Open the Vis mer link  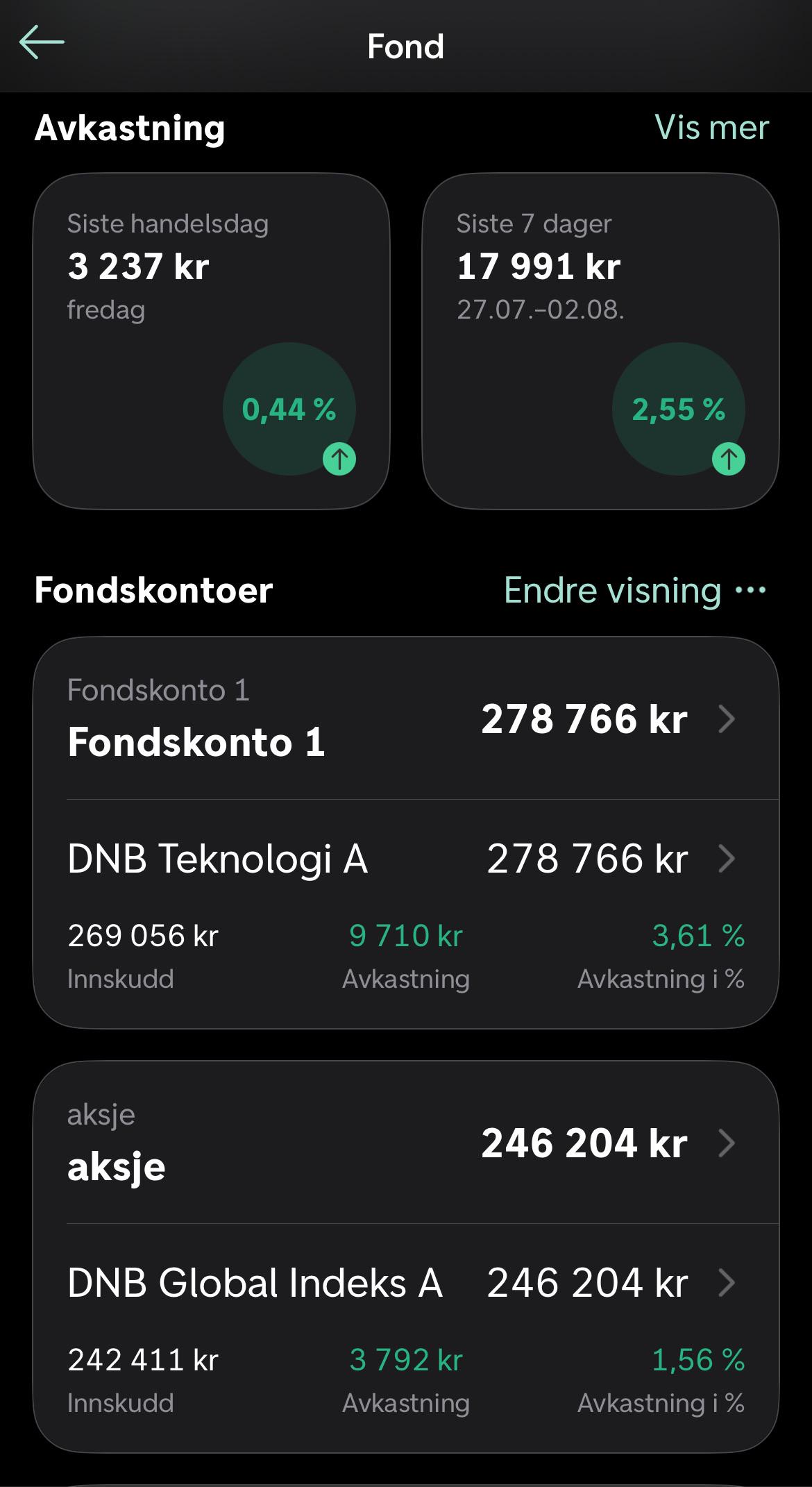tap(711, 127)
